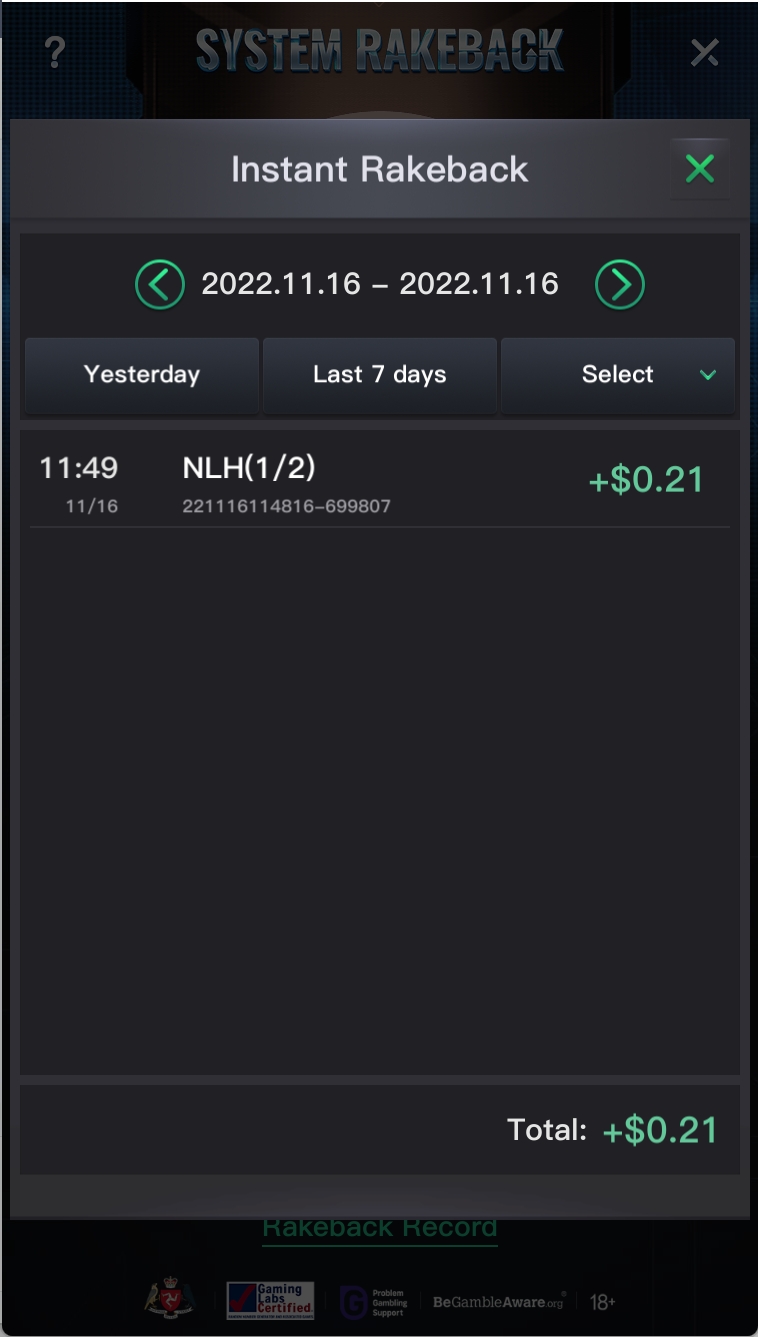Filter records by Yesterday

coord(142,375)
